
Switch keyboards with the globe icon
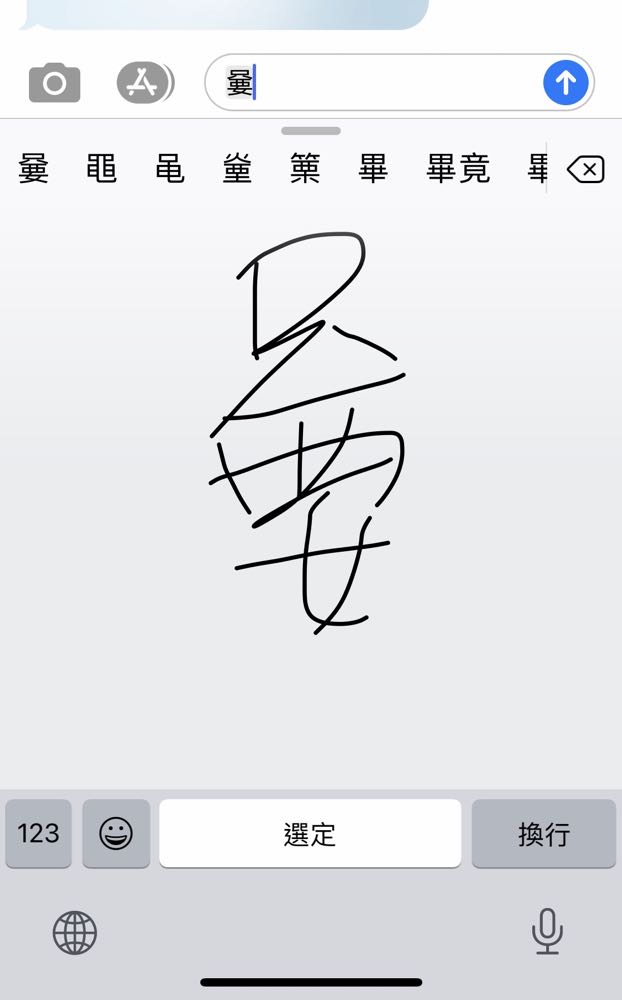75,934
